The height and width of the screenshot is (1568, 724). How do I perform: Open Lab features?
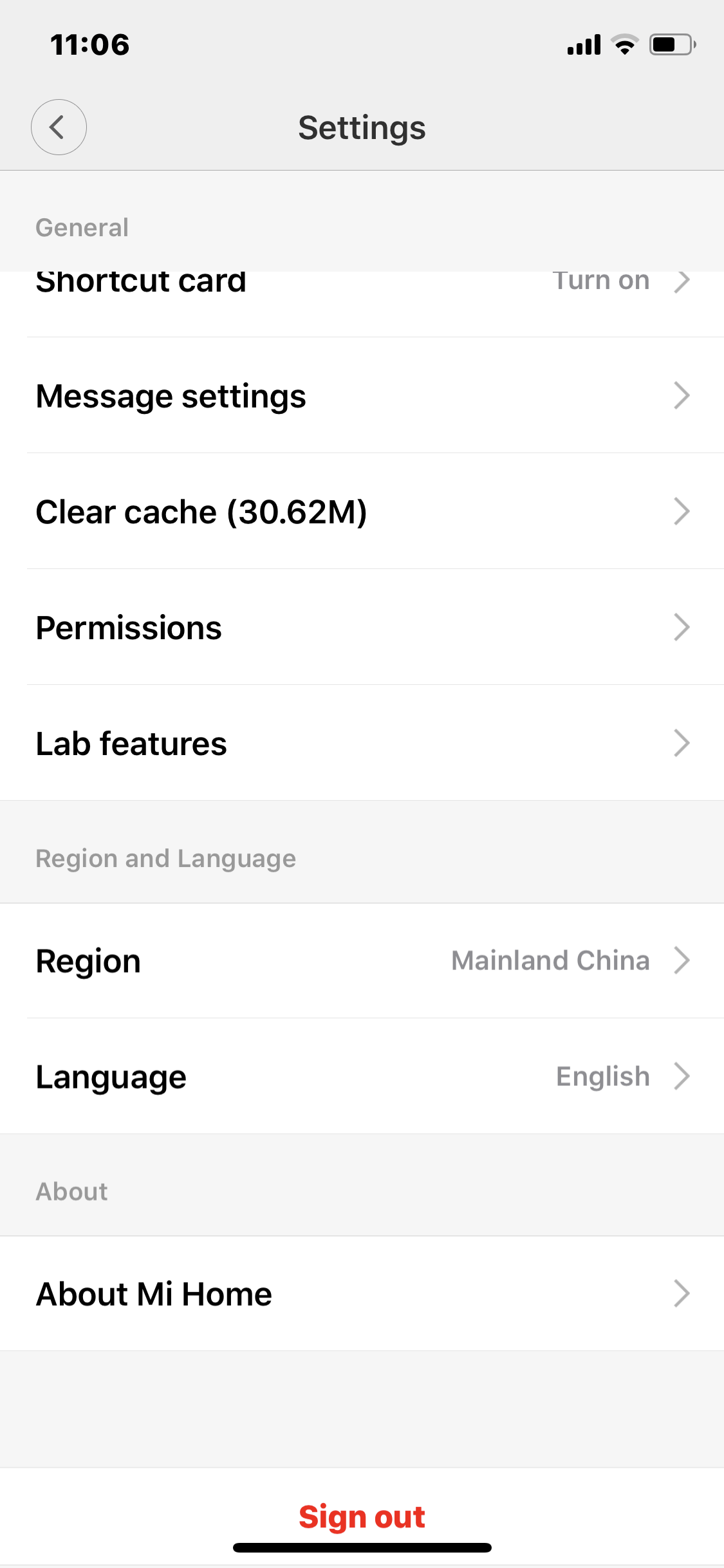click(x=362, y=743)
